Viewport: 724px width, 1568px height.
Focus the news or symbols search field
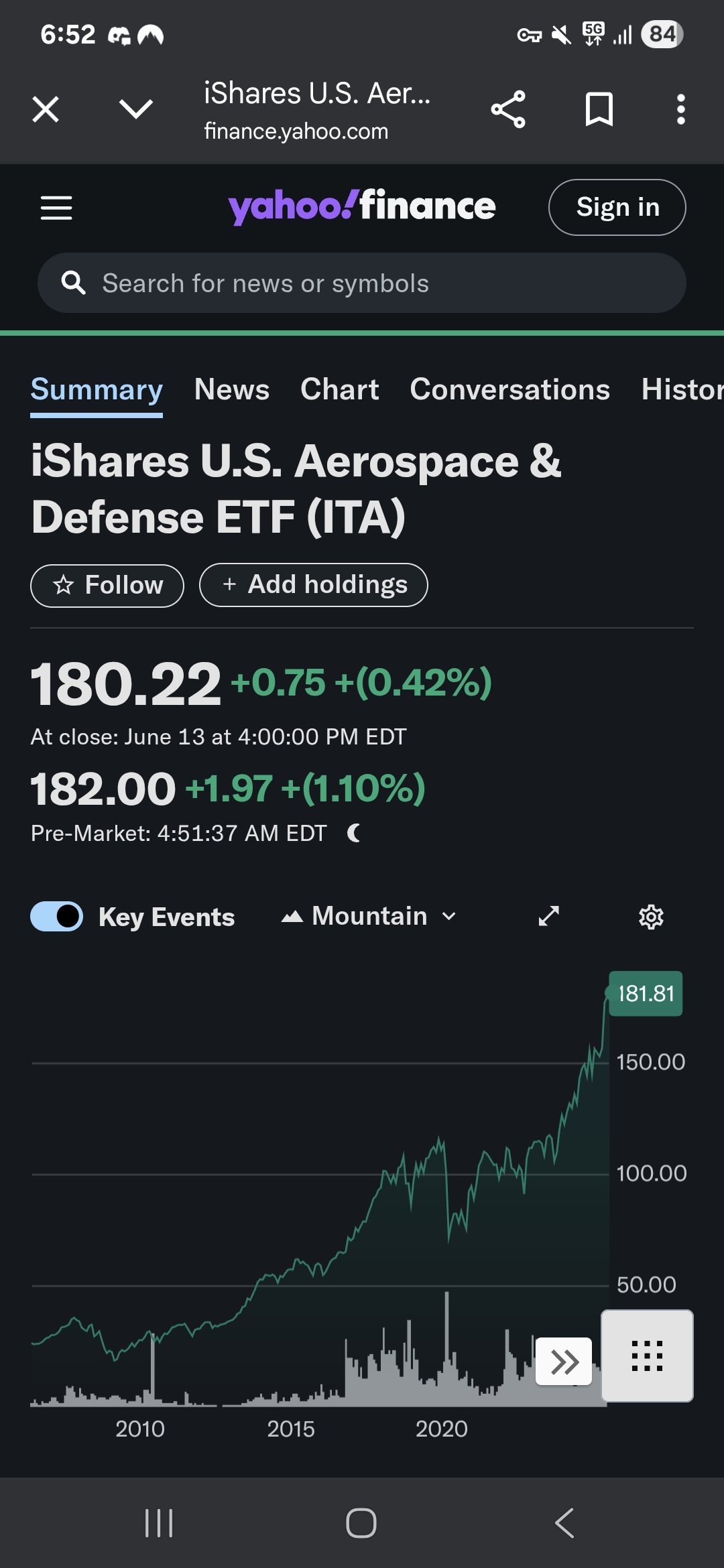pyautogui.click(x=362, y=283)
